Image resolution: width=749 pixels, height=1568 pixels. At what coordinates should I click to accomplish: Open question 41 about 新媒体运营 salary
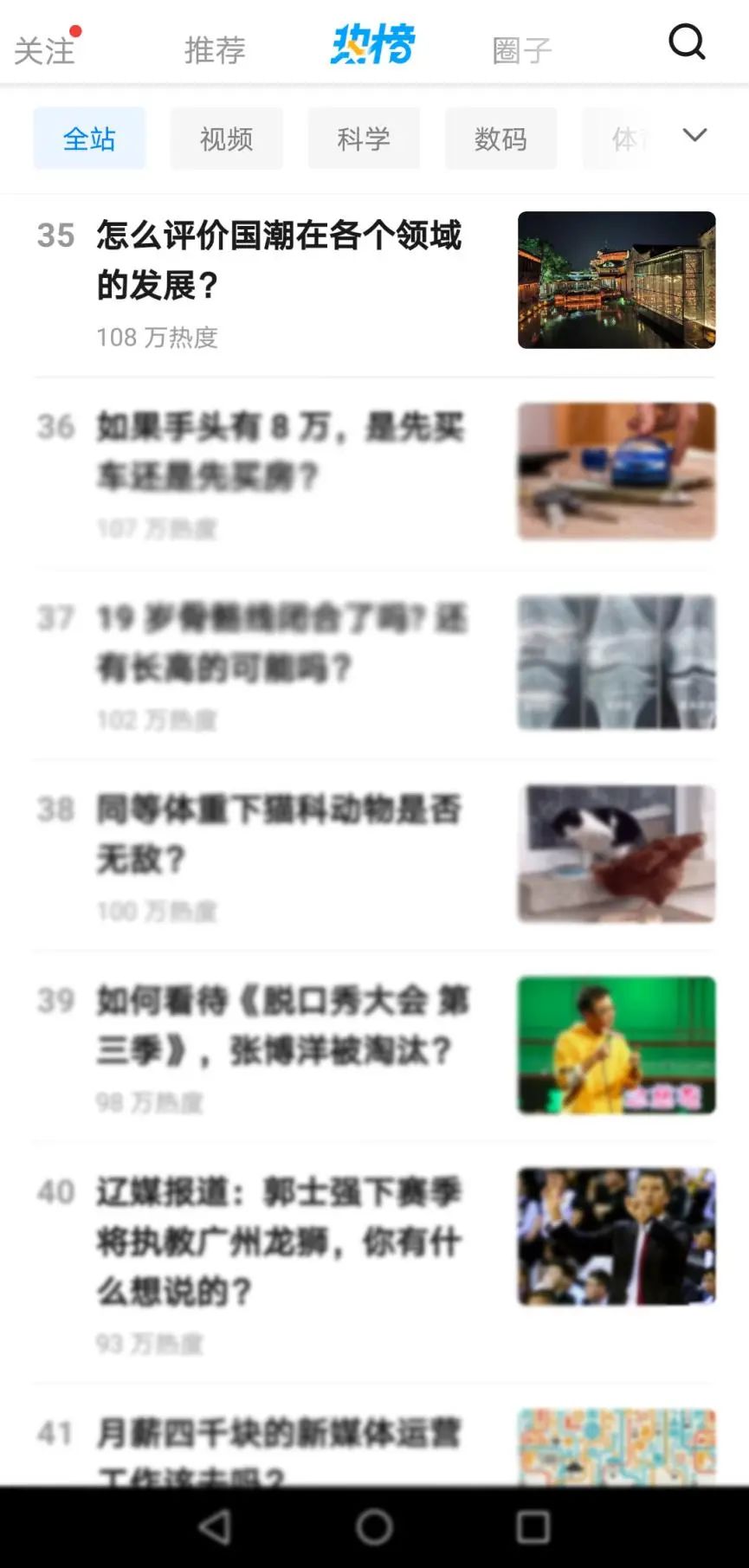[x=374, y=1444]
